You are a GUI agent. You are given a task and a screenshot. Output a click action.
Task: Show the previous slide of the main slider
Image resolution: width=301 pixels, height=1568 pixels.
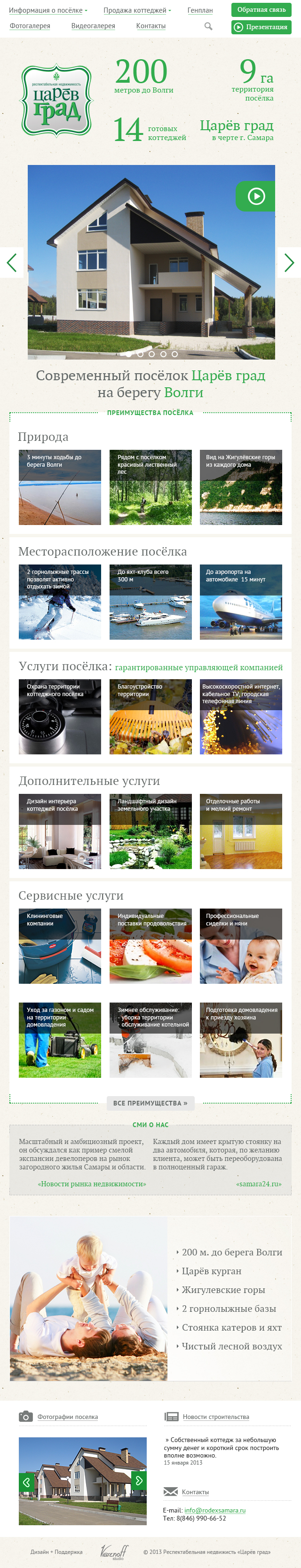coord(12,262)
